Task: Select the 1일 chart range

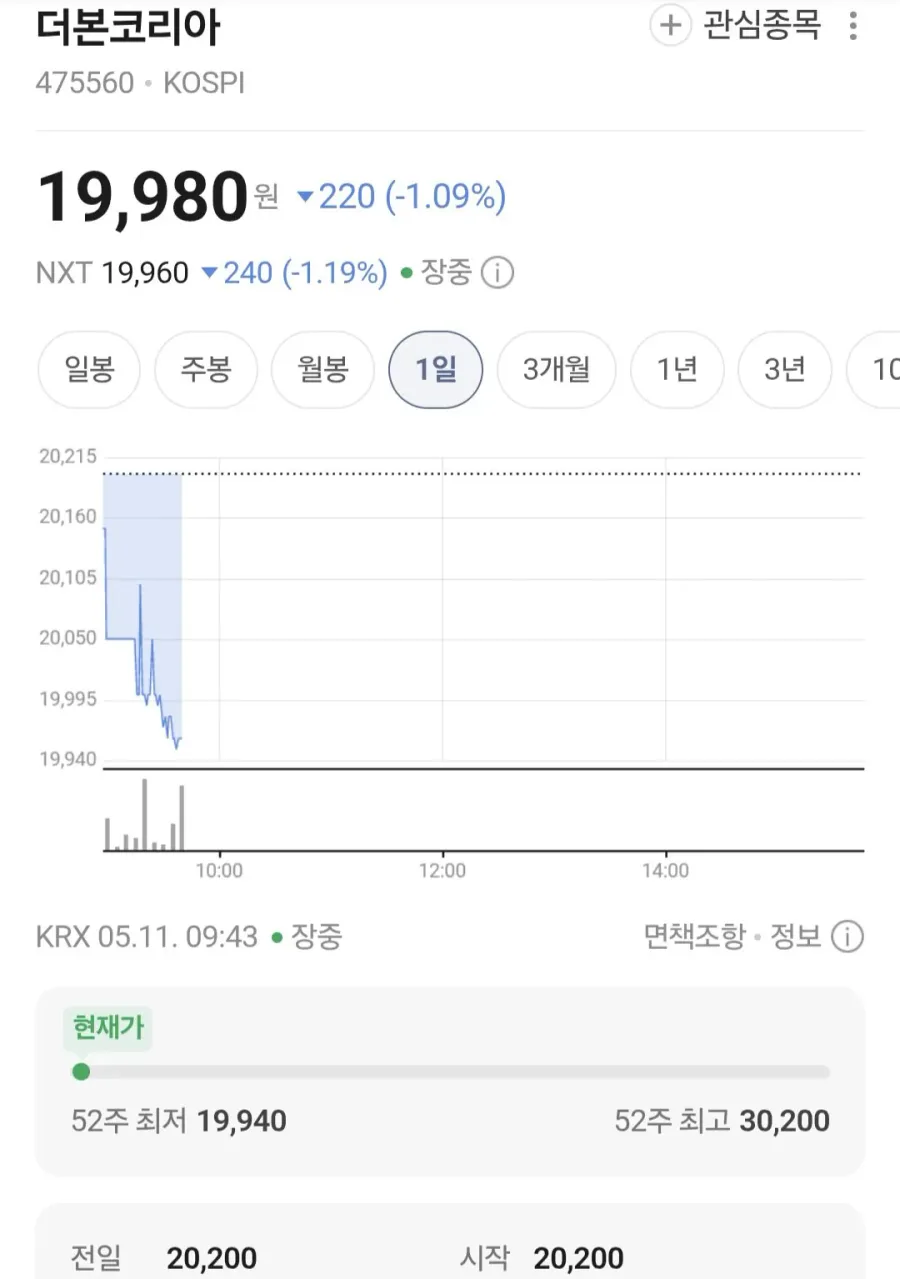Action: coord(436,370)
